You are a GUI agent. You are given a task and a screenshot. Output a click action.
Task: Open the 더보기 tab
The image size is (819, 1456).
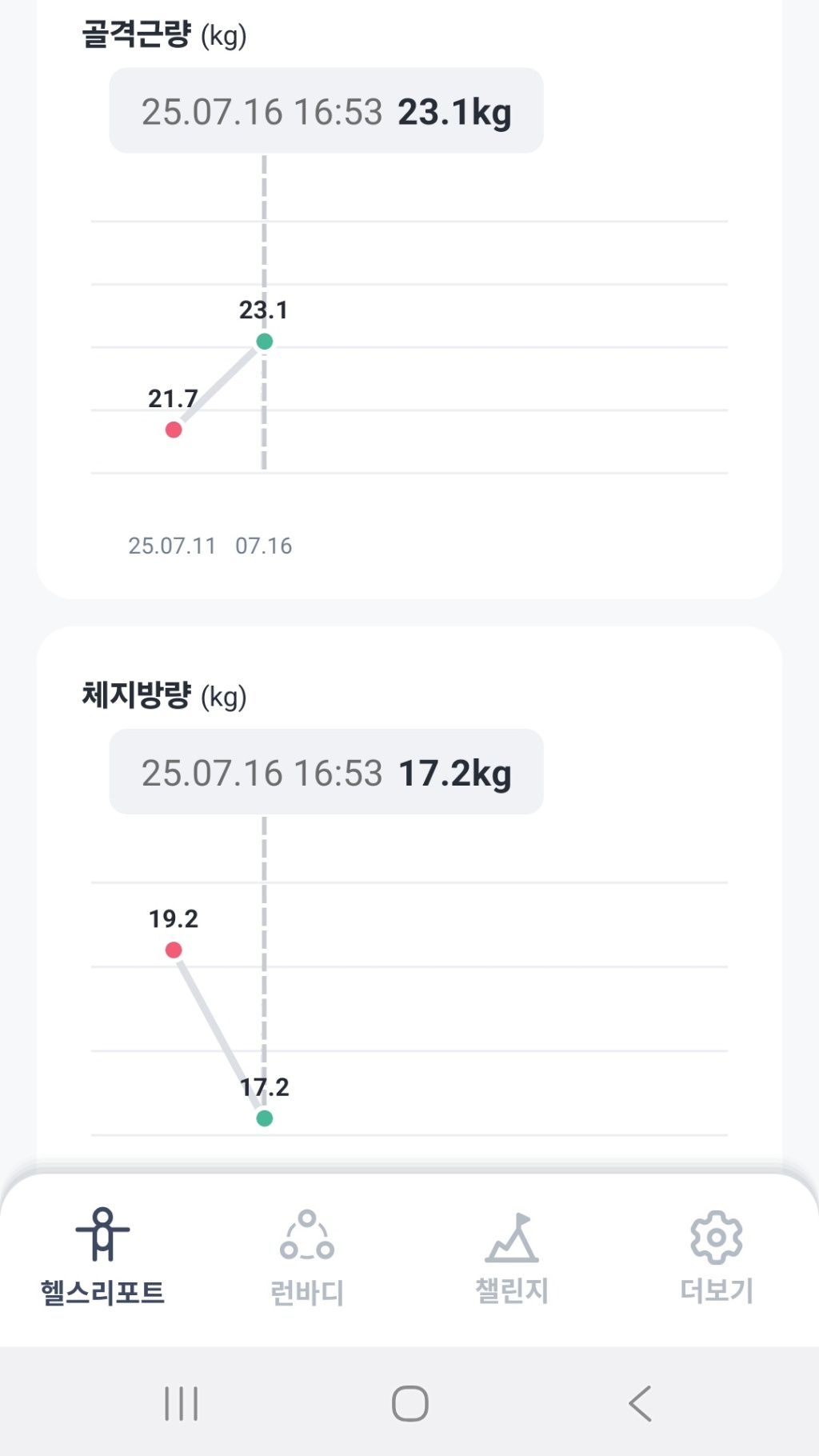pos(717,1256)
